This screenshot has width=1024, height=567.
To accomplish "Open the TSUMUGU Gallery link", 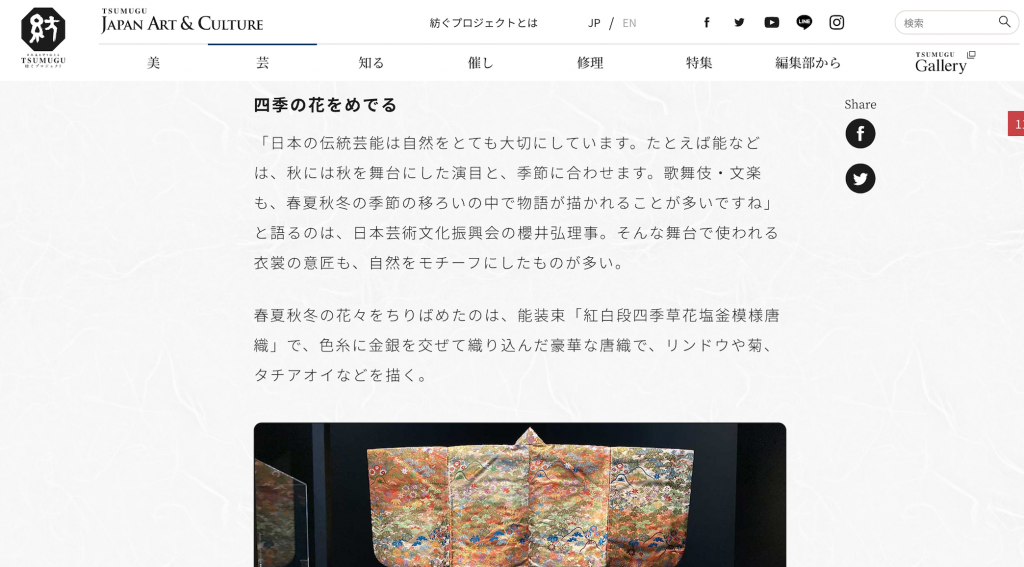I will click(943, 62).
